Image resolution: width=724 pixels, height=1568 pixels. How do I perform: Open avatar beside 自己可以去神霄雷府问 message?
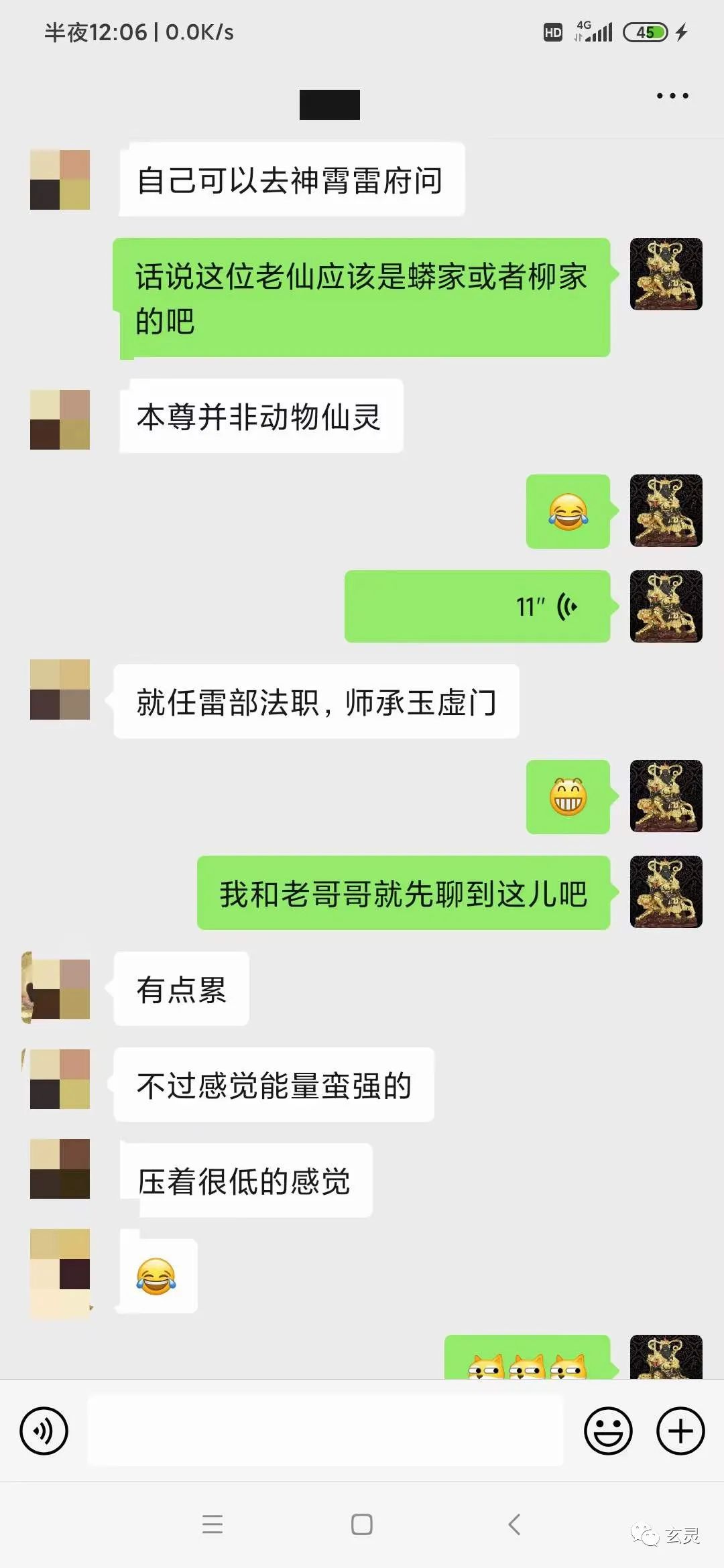(60, 180)
